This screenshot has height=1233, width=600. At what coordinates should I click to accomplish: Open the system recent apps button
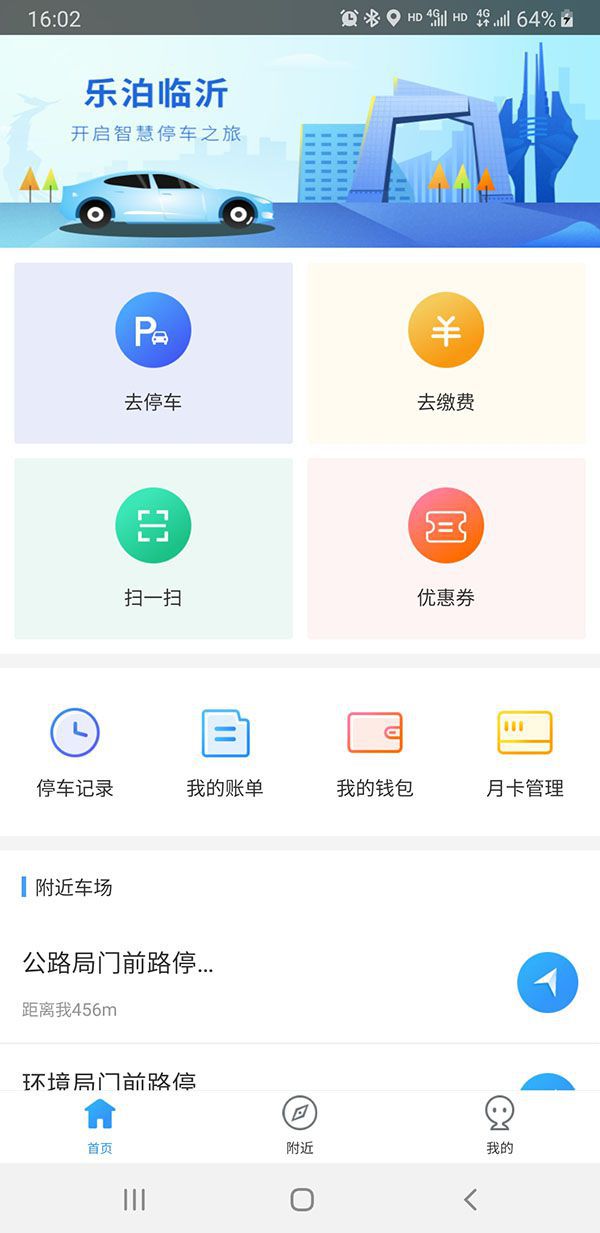(x=134, y=1199)
